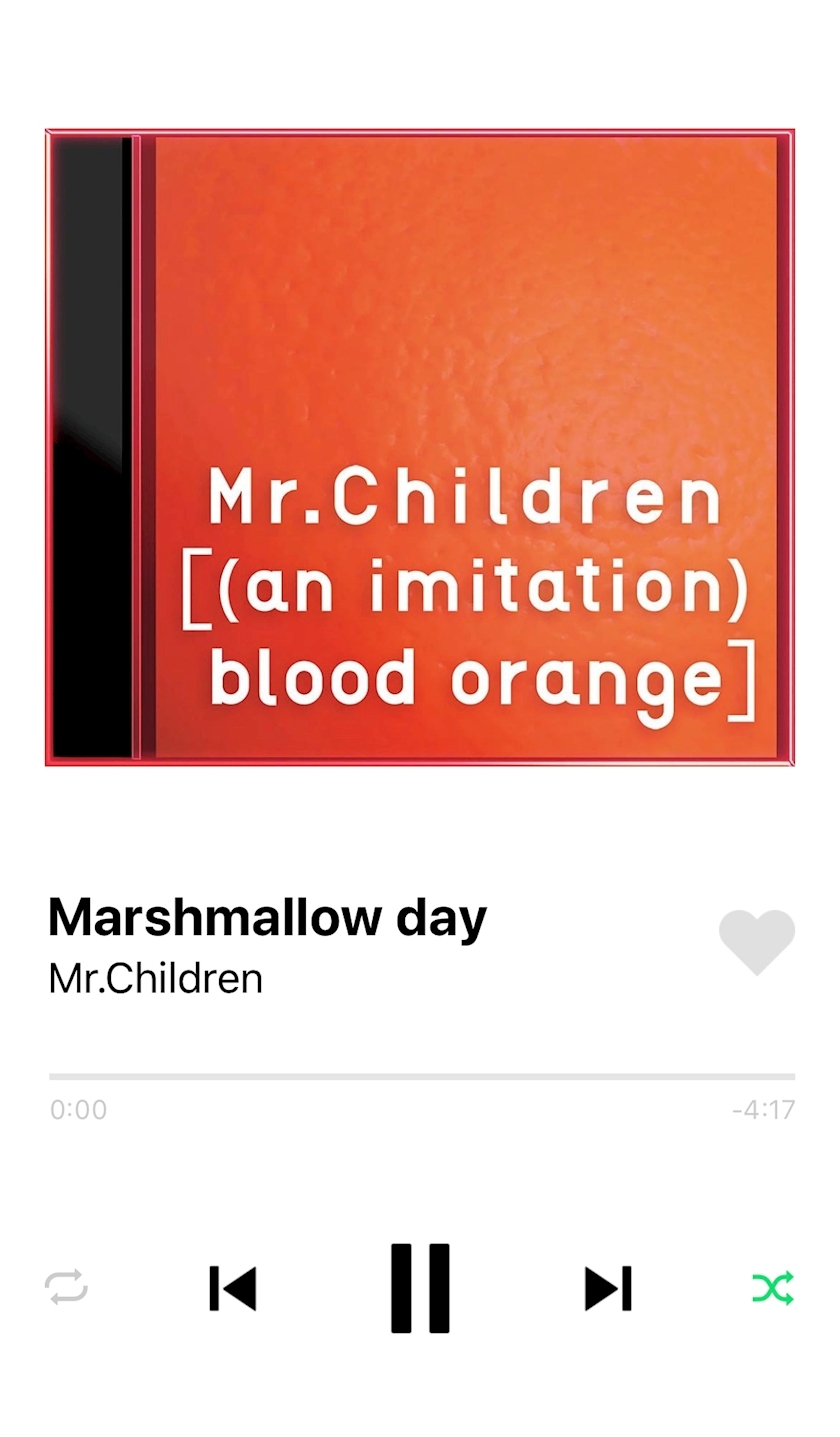The image size is (840, 1437).
Task: Skip to the next track
Action: click(608, 1288)
